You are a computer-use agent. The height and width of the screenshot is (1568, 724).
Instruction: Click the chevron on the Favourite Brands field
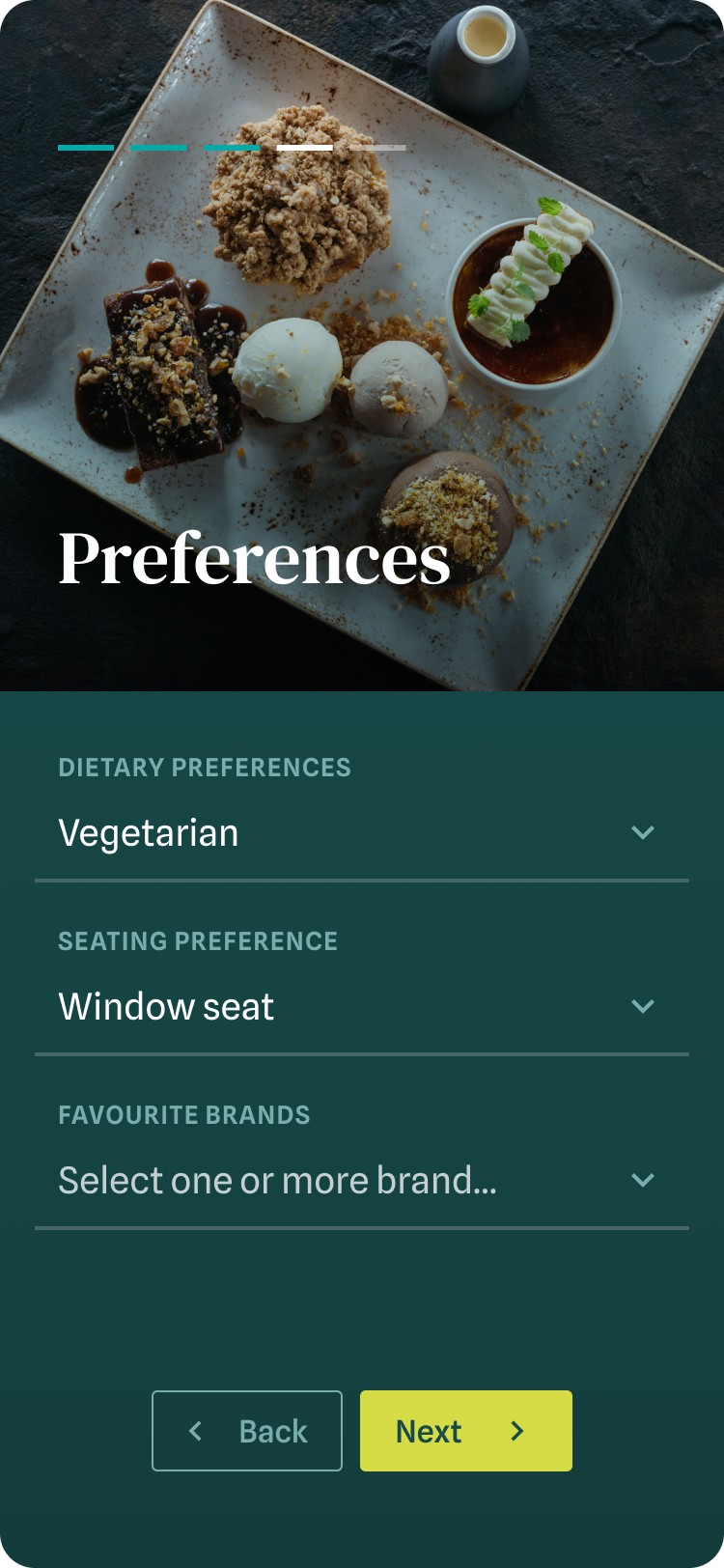644,1180
